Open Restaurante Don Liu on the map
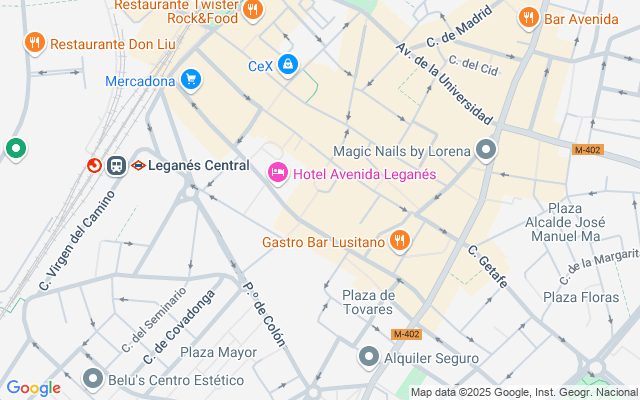Viewport: 640px width, 400px height. pos(35,43)
